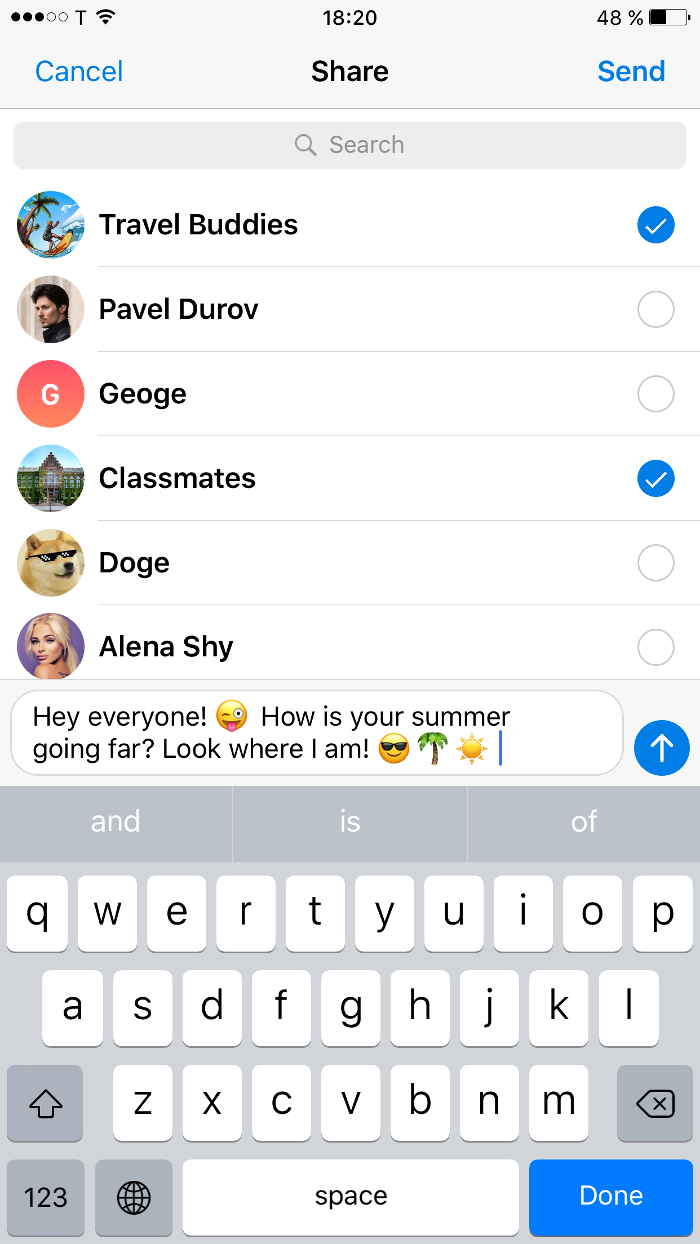700x1244 pixels.
Task: Select Doge as recipient
Action: pyautogui.click(x=655, y=564)
